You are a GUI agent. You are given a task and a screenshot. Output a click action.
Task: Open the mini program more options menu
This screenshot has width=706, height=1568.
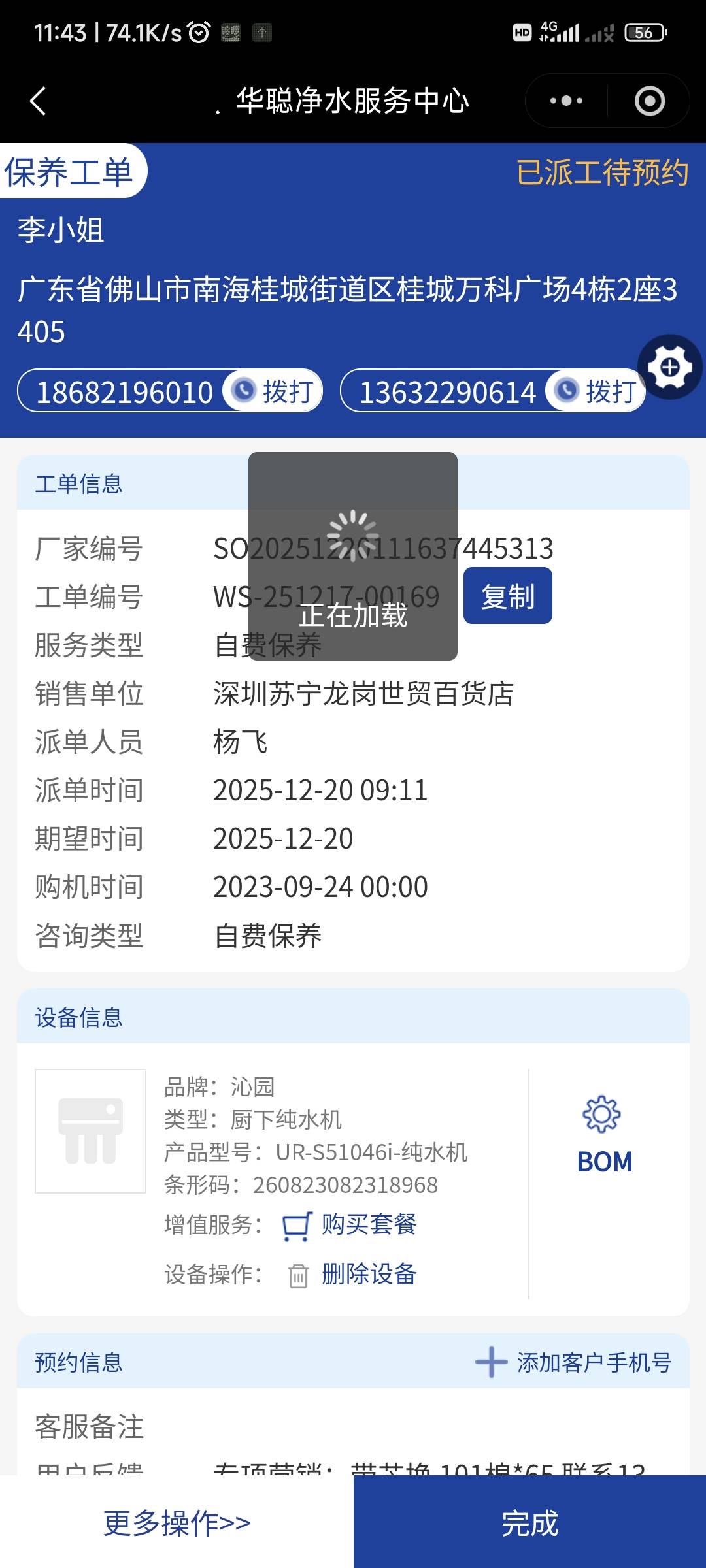[566, 101]
